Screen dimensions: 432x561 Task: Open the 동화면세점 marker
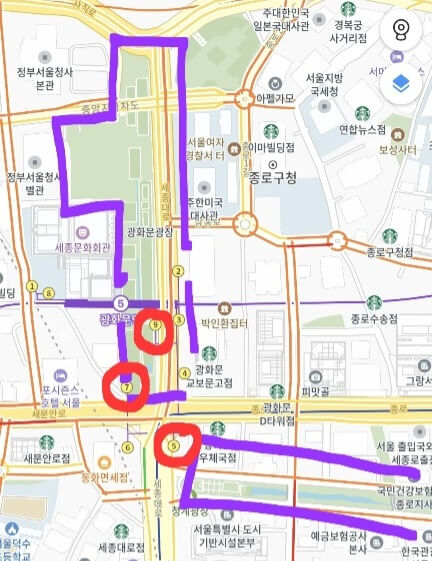[x=104, y=463]
